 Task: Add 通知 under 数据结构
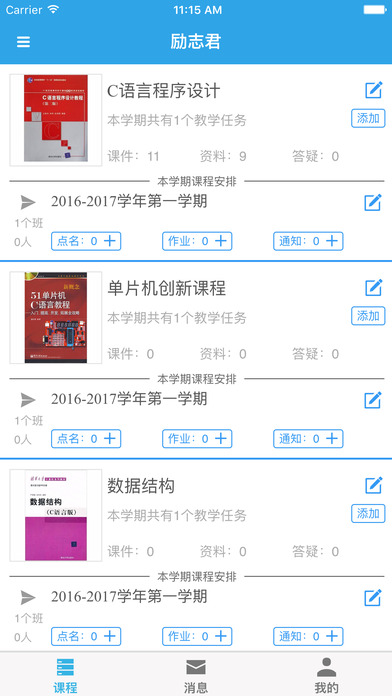coord(308,637)
